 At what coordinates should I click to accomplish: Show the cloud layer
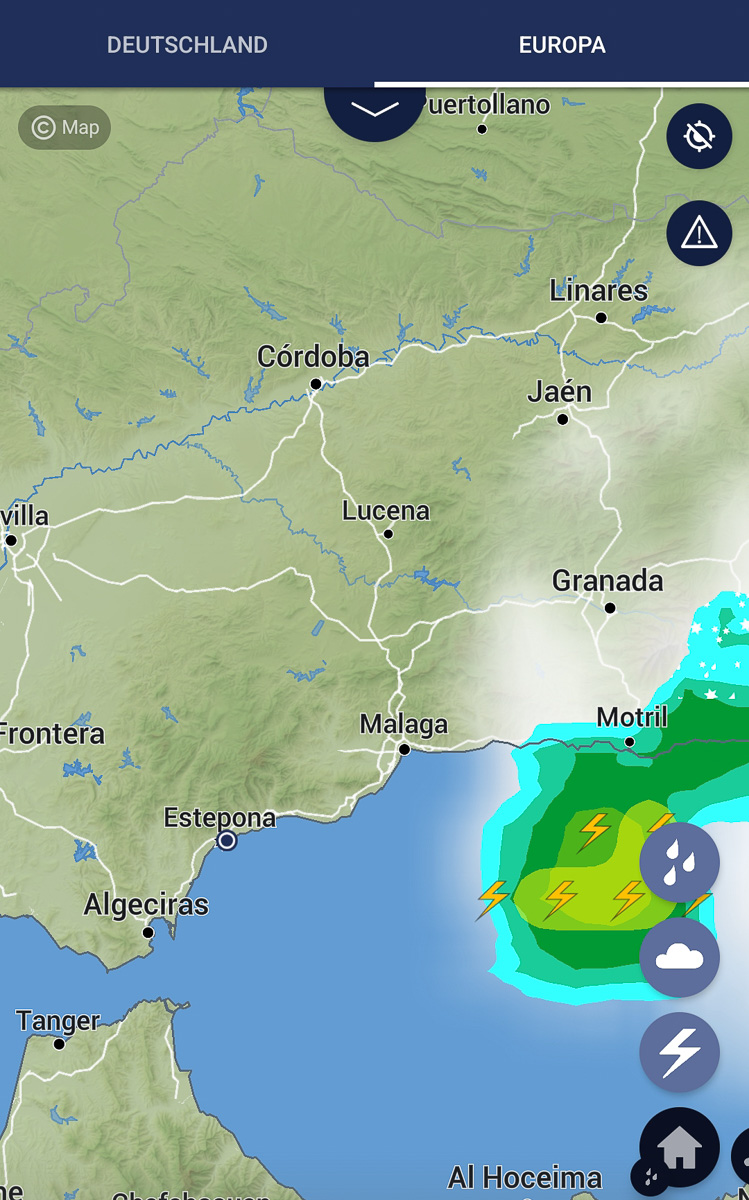(x=679, y=957)
